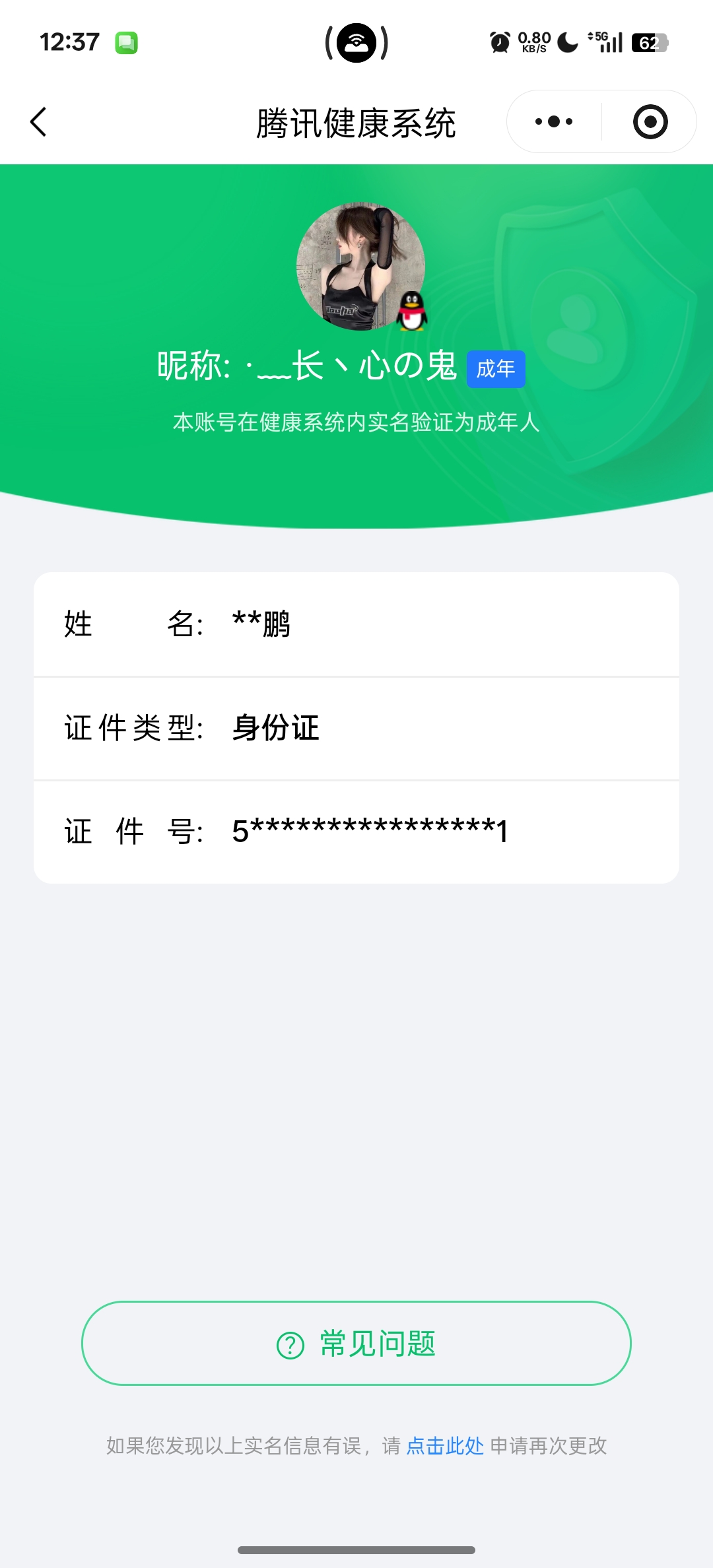Tap 点击此处 to request info change
713x1568 pixels.
[x=445, y=1446]
